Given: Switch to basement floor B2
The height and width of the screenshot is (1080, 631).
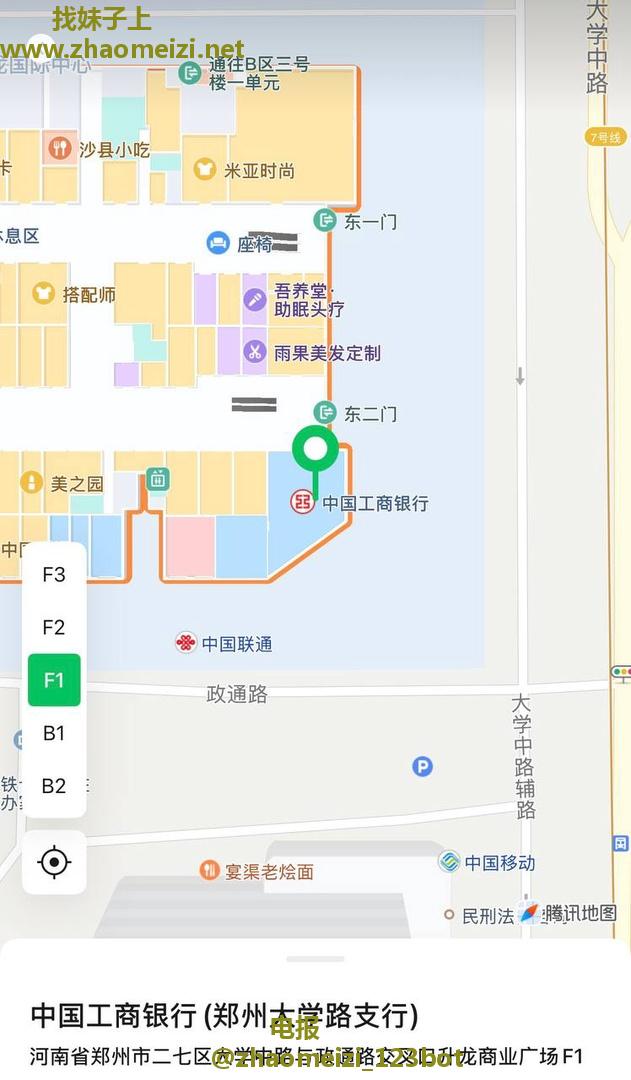Looking at the screenshot, I should click(x=54, y=786).
